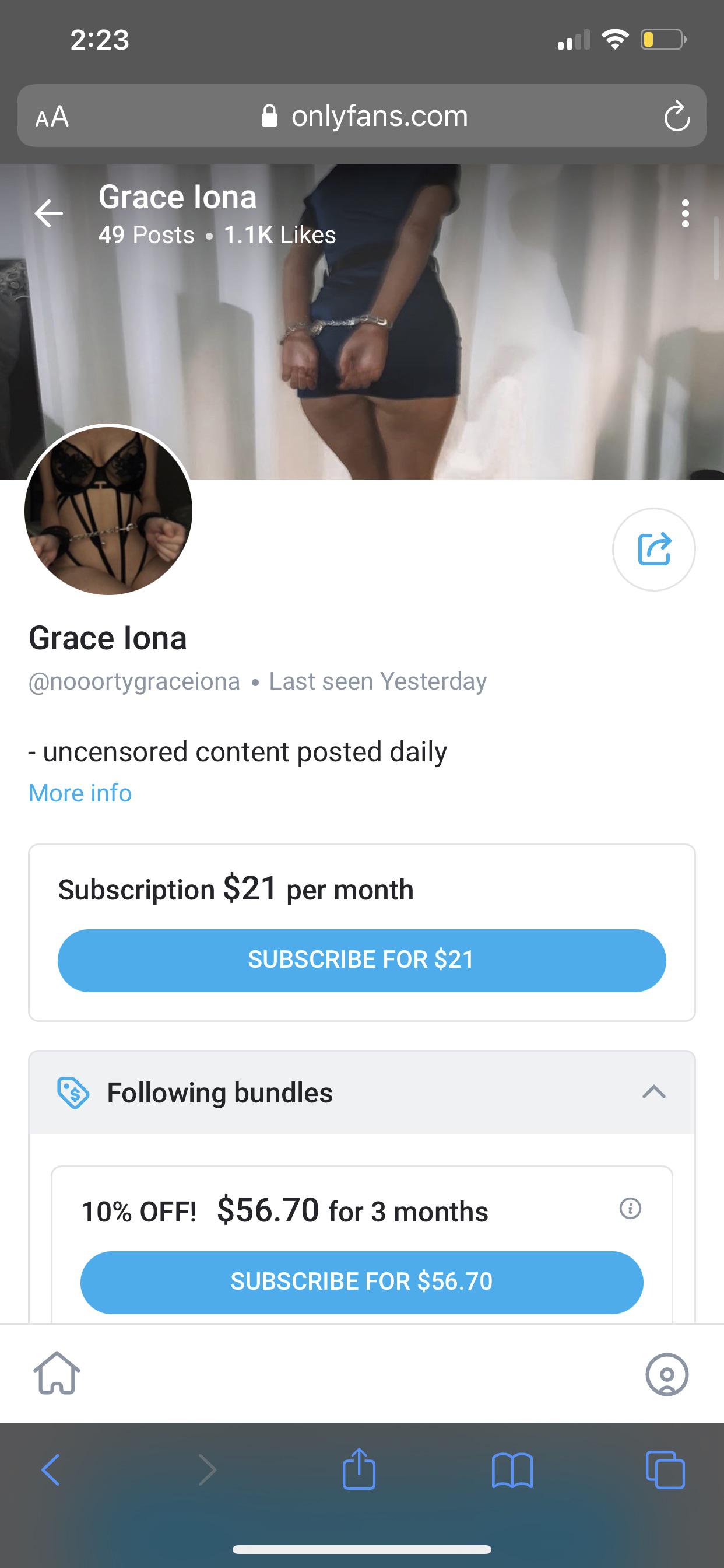Image resolution: width=724 pixels, height=1568 pixels.
Task: Expand the More info link
Action: click(80, 793)
